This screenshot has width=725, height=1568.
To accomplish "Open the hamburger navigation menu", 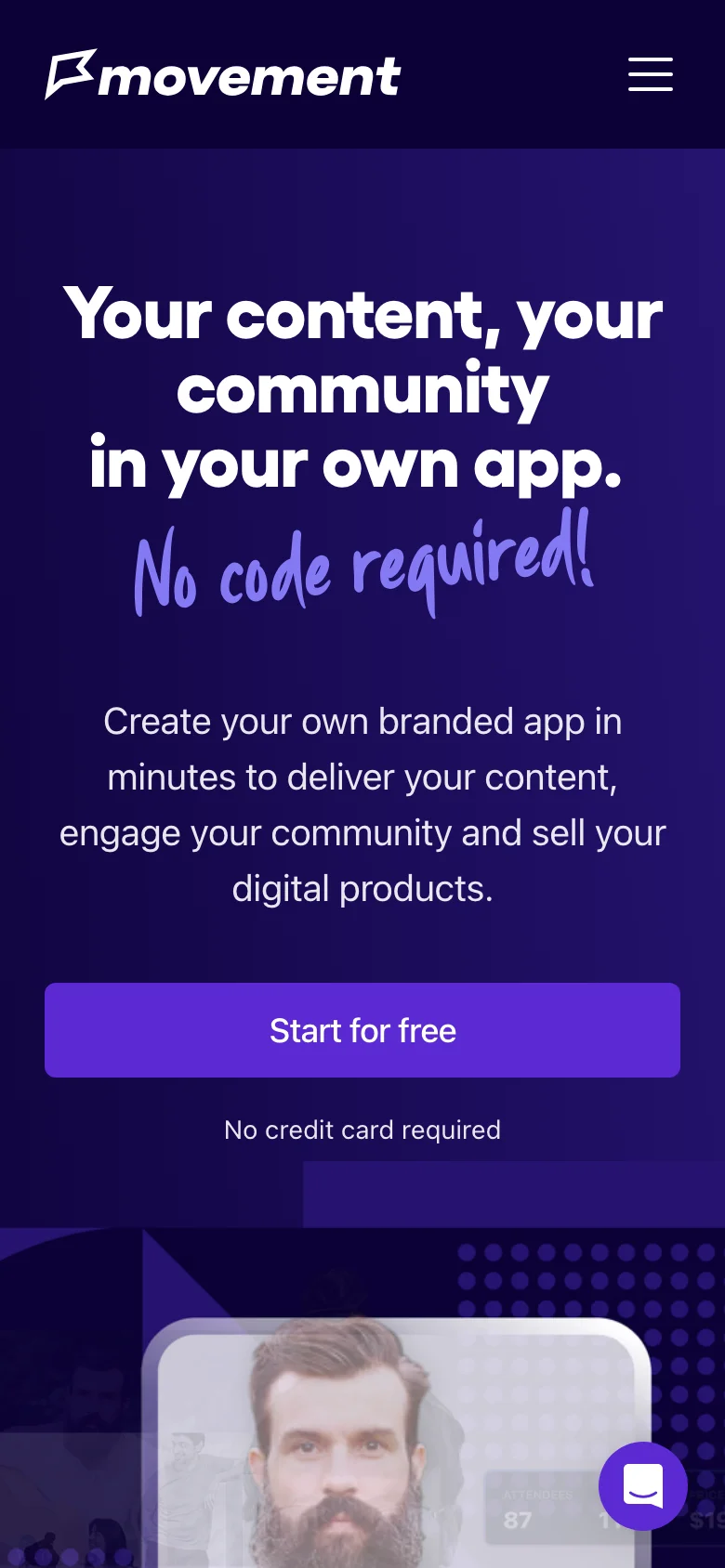I will (650, 74).
